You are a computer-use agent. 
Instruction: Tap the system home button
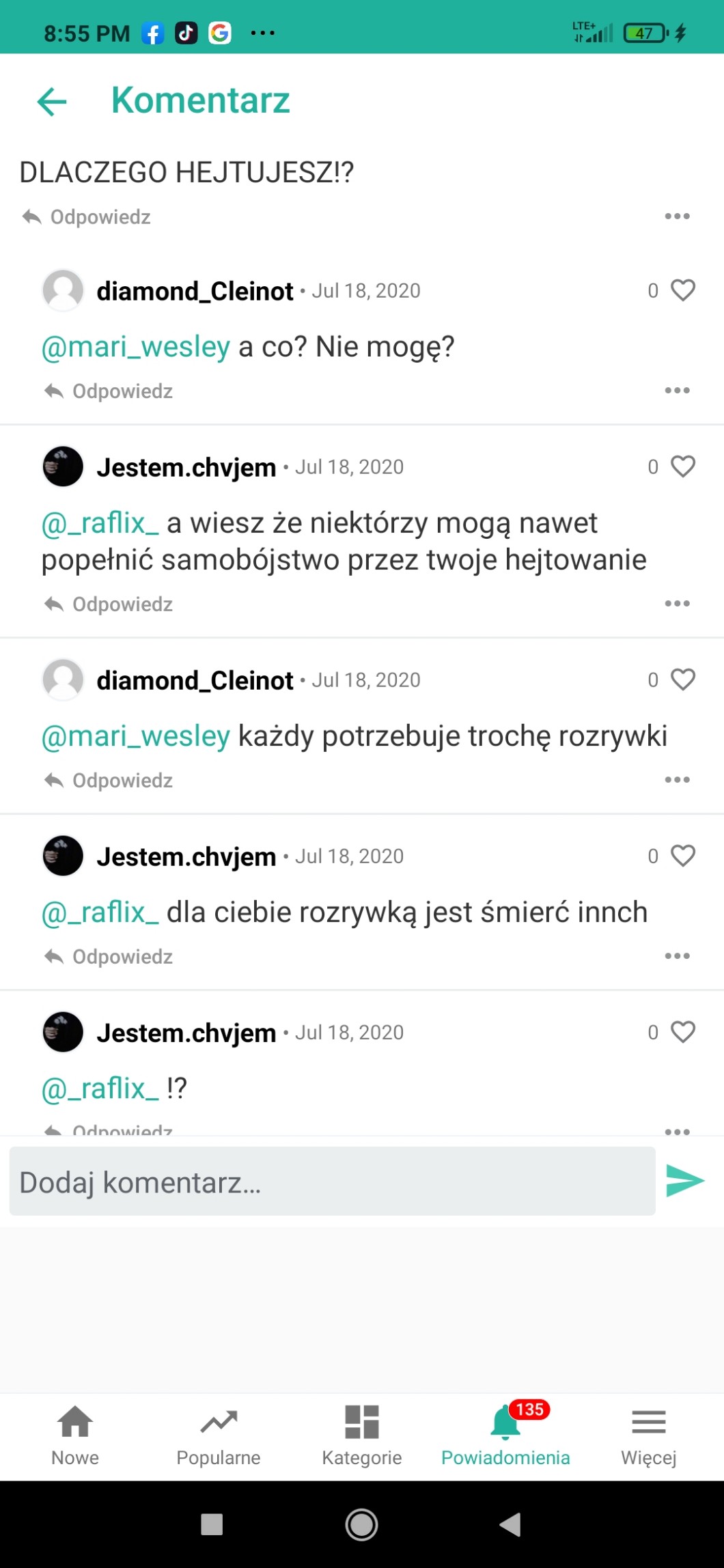click(362, 1524)
